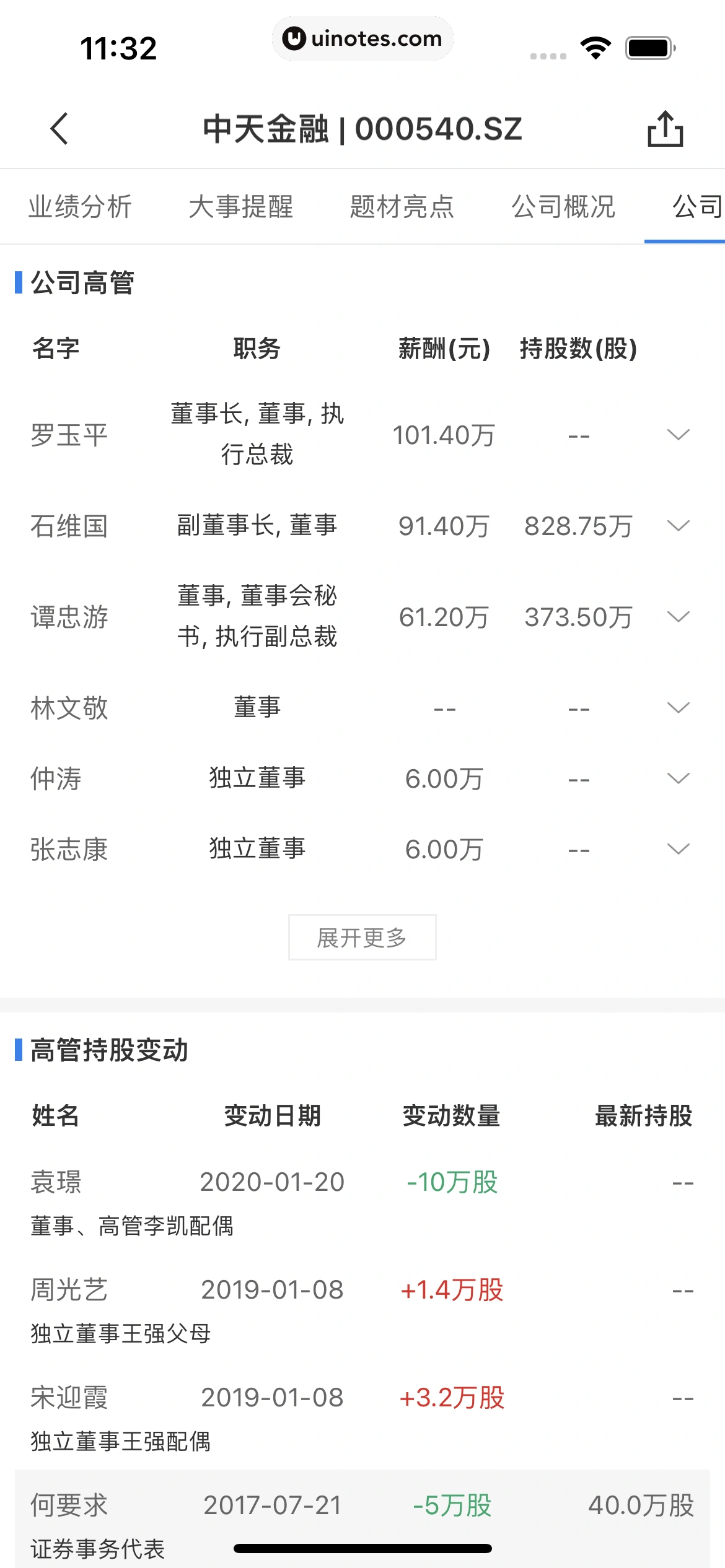Screen dimensions: 725x1568
Task: Tap the Wi-Fi status icon
Action: [x=595, y=46]
